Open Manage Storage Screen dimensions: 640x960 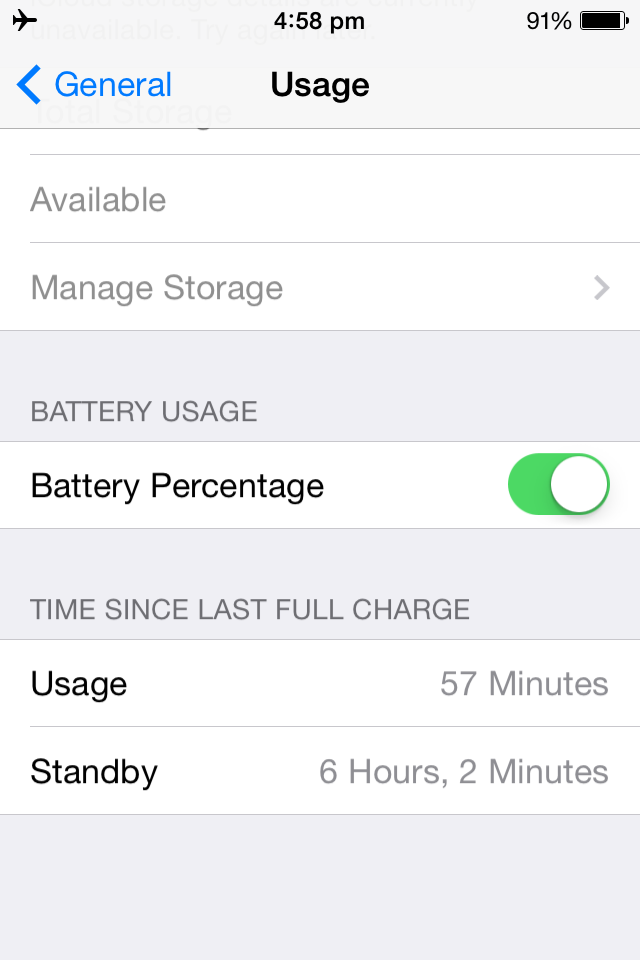click(320, 288)
